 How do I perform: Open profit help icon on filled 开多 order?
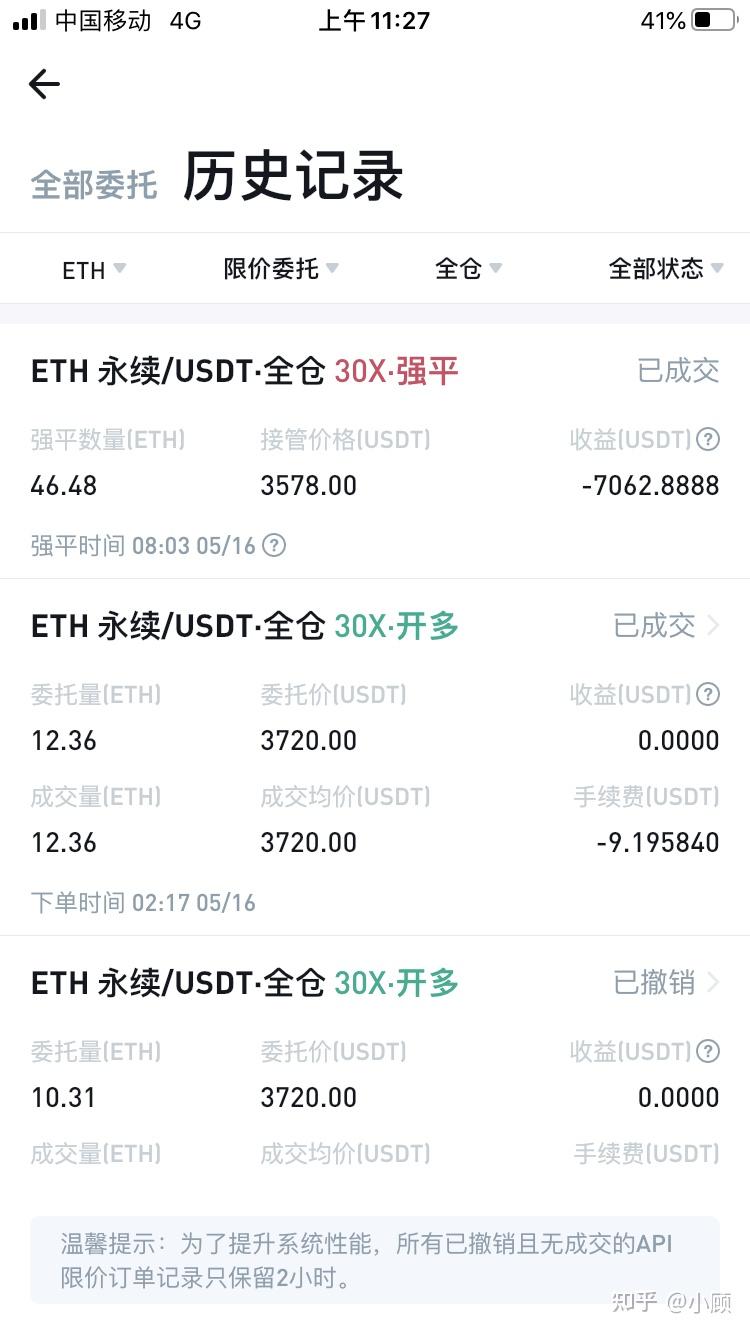710,694
